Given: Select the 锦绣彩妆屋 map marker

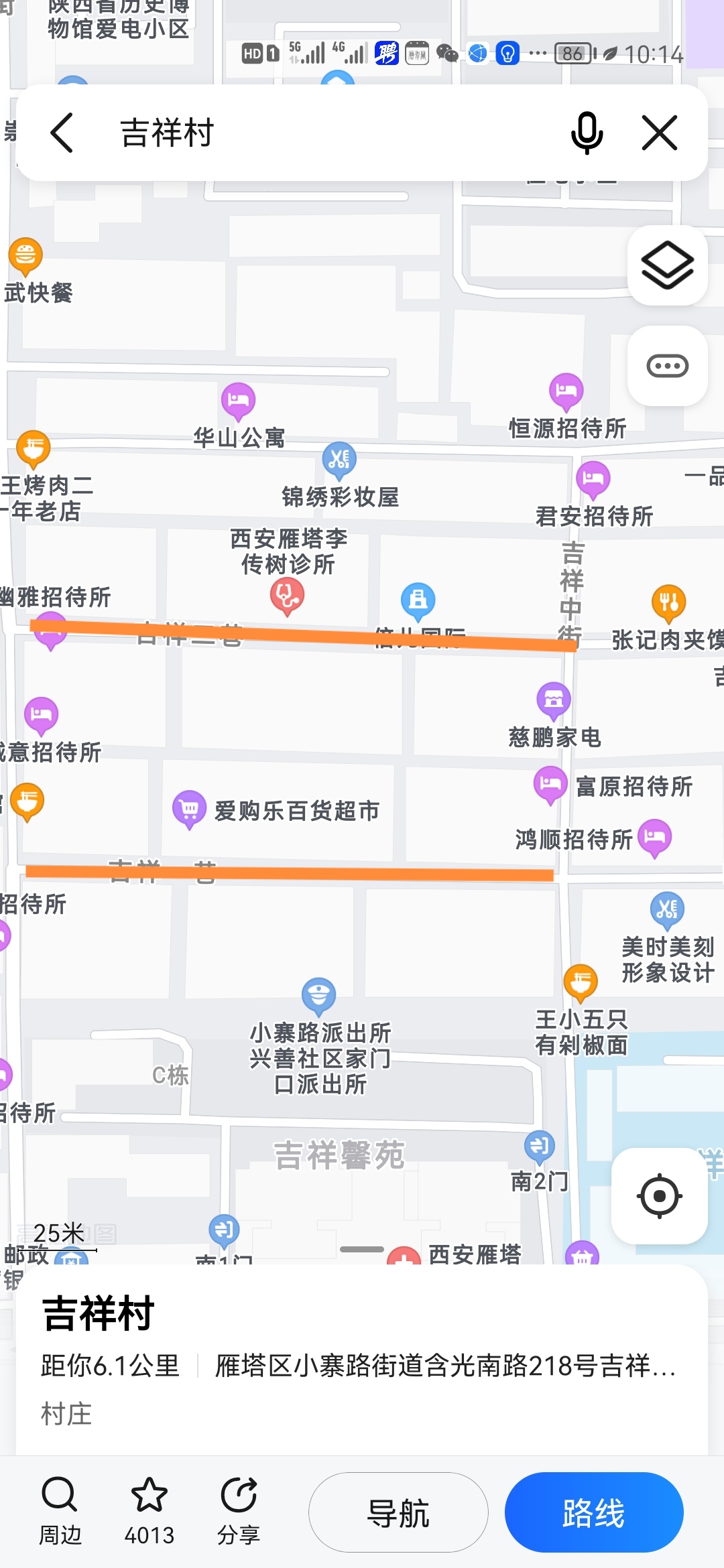Looking at the screenshot, I should click(x=339, y=460).
